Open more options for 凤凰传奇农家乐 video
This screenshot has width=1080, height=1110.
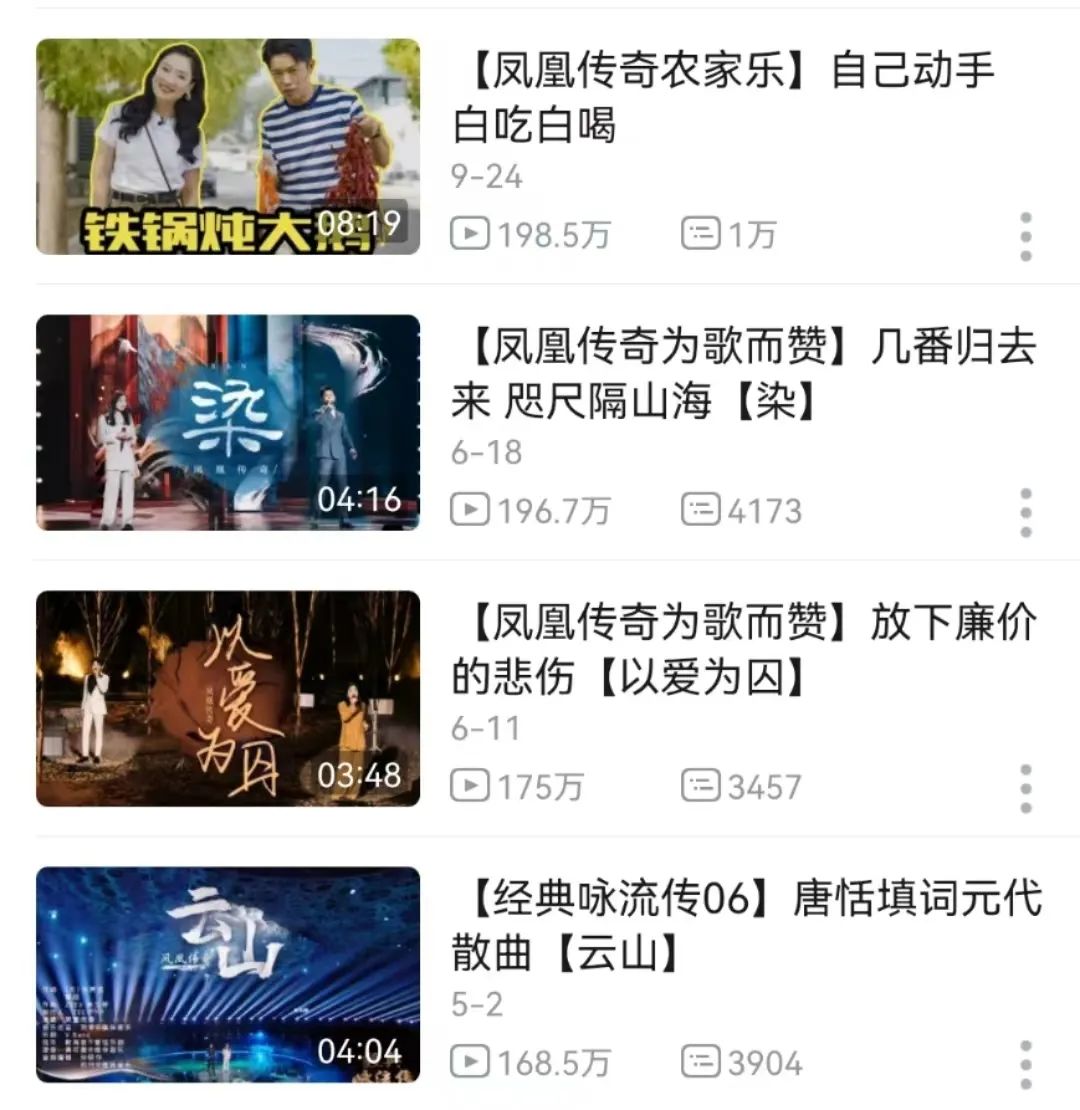click(x=1025, y=237)
